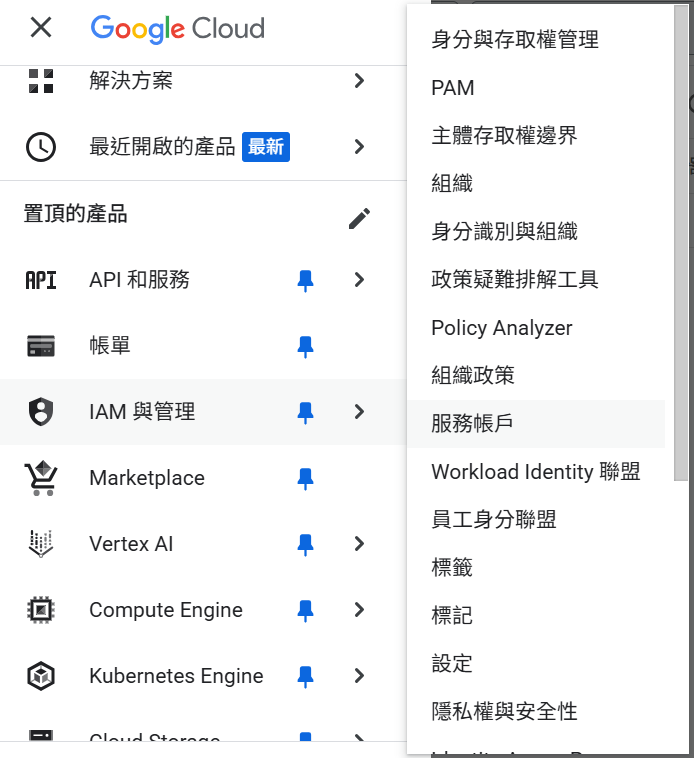Open 隱私權與安全性 item

[x=504, y=712]
